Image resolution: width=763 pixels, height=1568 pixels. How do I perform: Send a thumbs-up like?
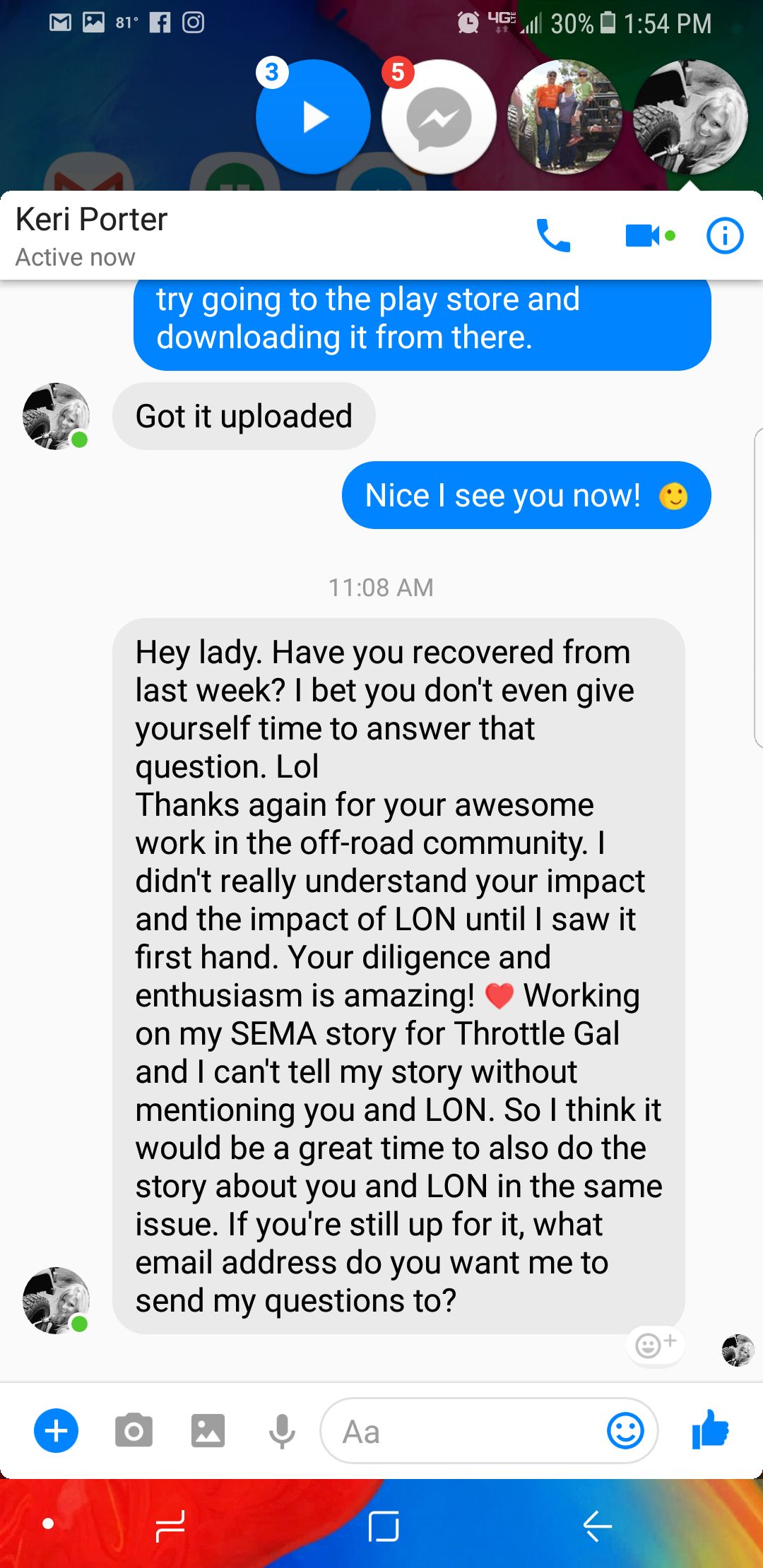point(711,1430)
